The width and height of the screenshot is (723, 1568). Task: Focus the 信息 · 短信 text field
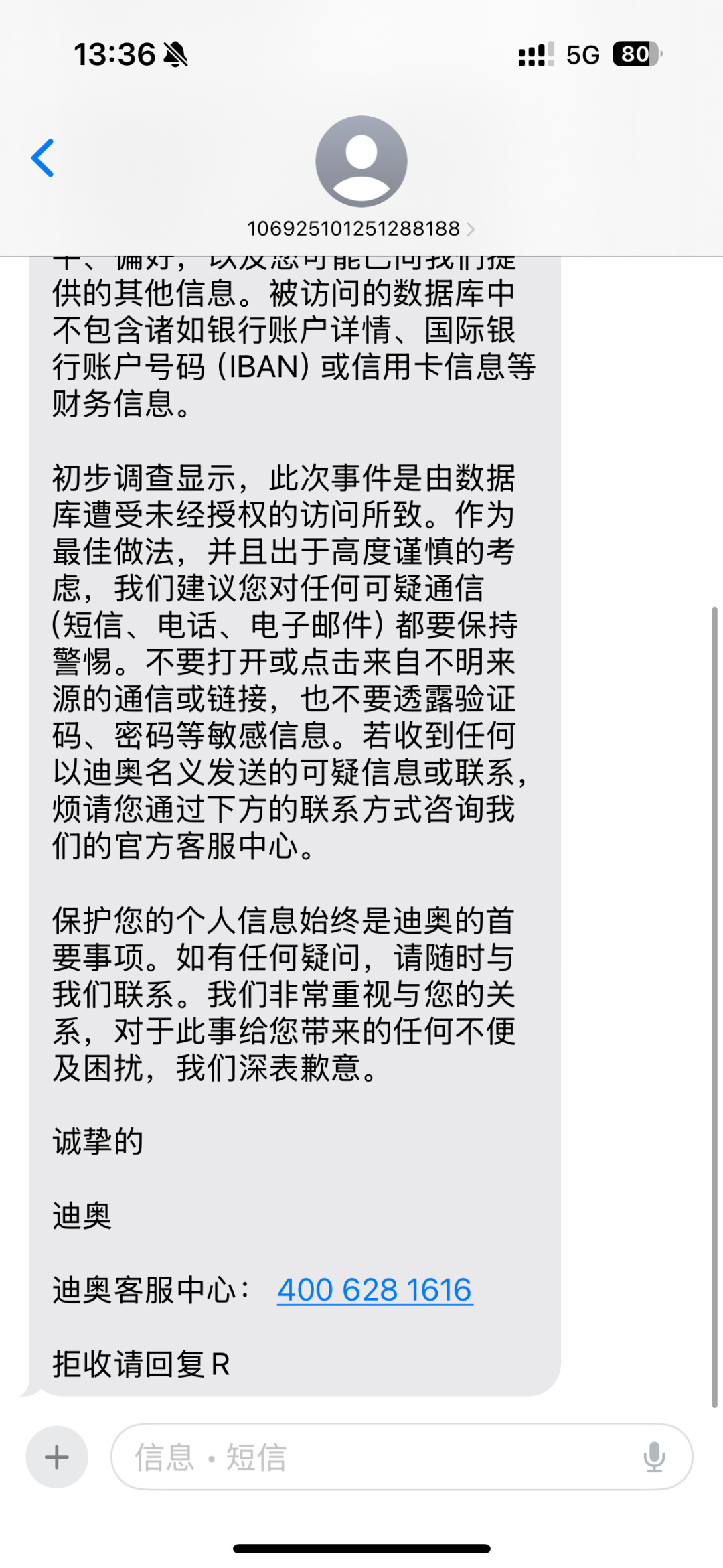click(x=375, y=1457)
